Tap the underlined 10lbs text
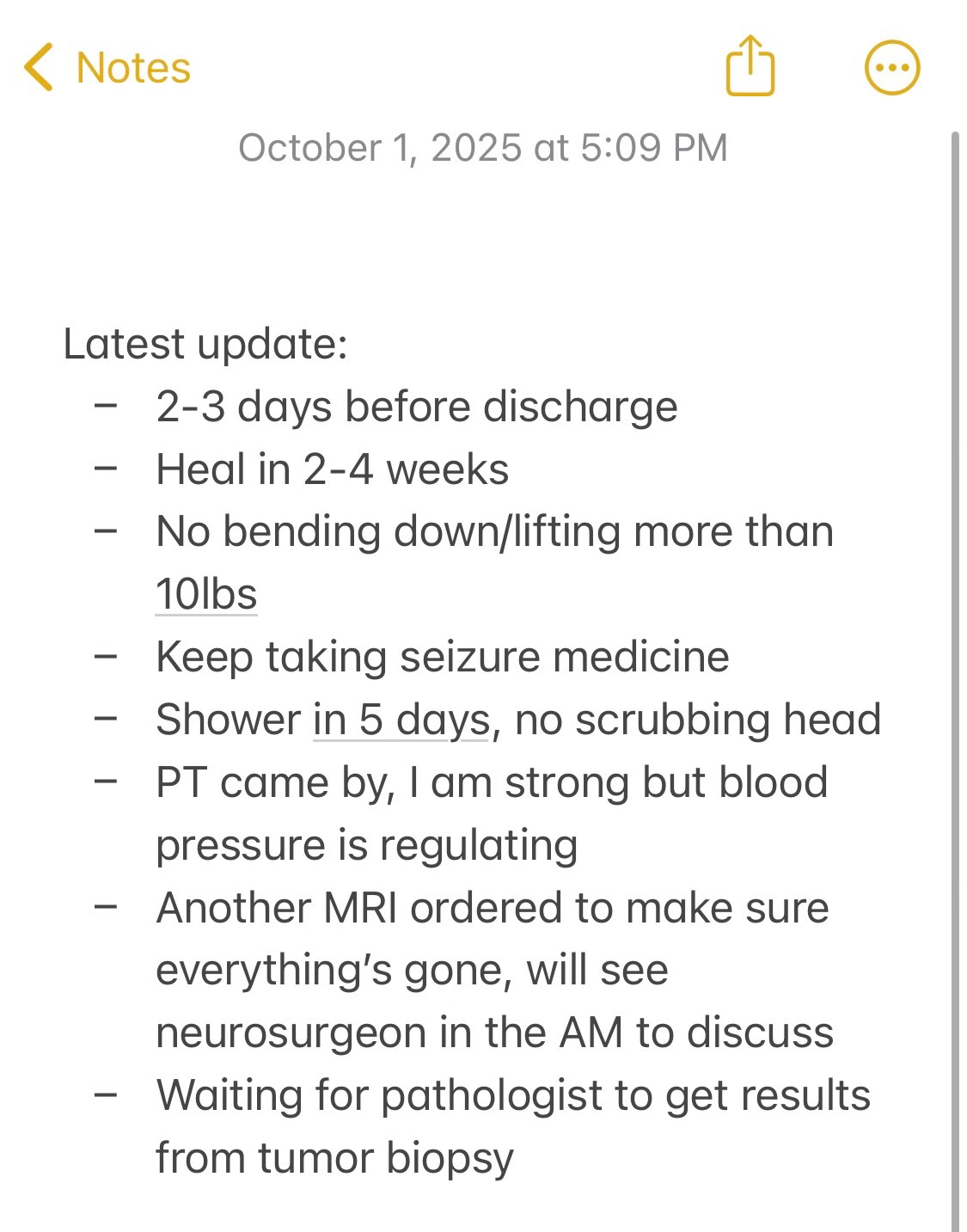This screenshot has height=1232, width=967. 206,594
